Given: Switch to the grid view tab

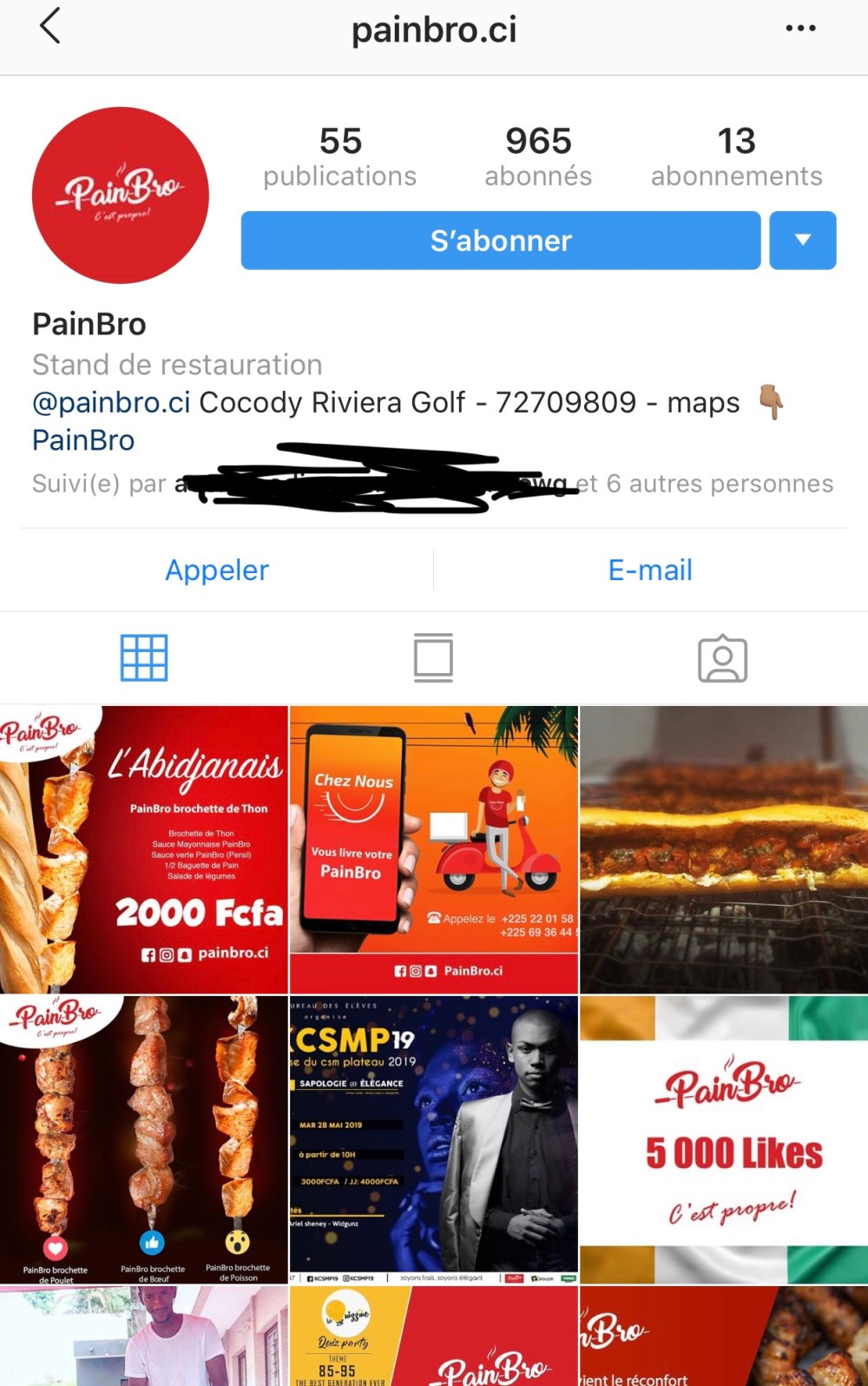Looking at the screenshot, I should (x=144, y=657).
